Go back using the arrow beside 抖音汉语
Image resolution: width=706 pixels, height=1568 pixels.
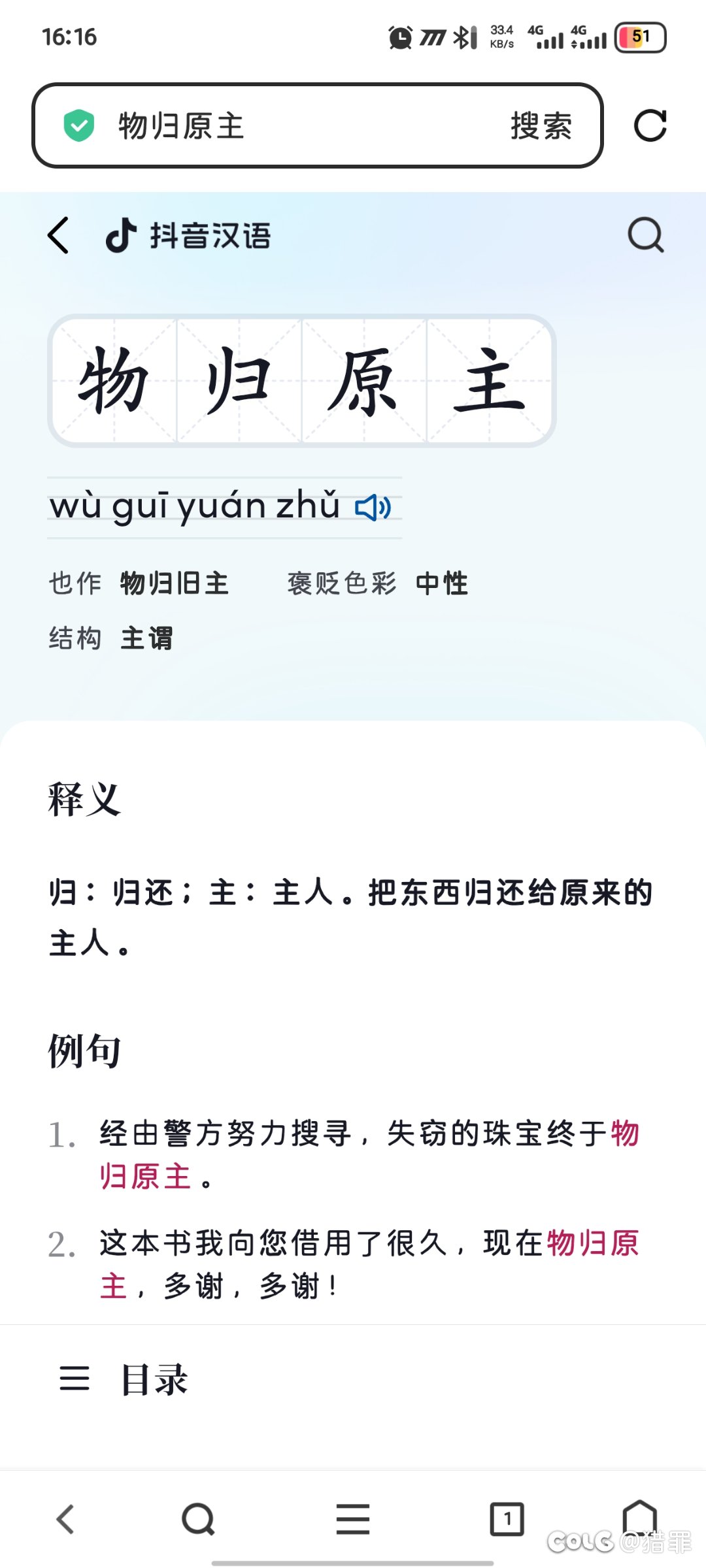click(x=59, y=235)
